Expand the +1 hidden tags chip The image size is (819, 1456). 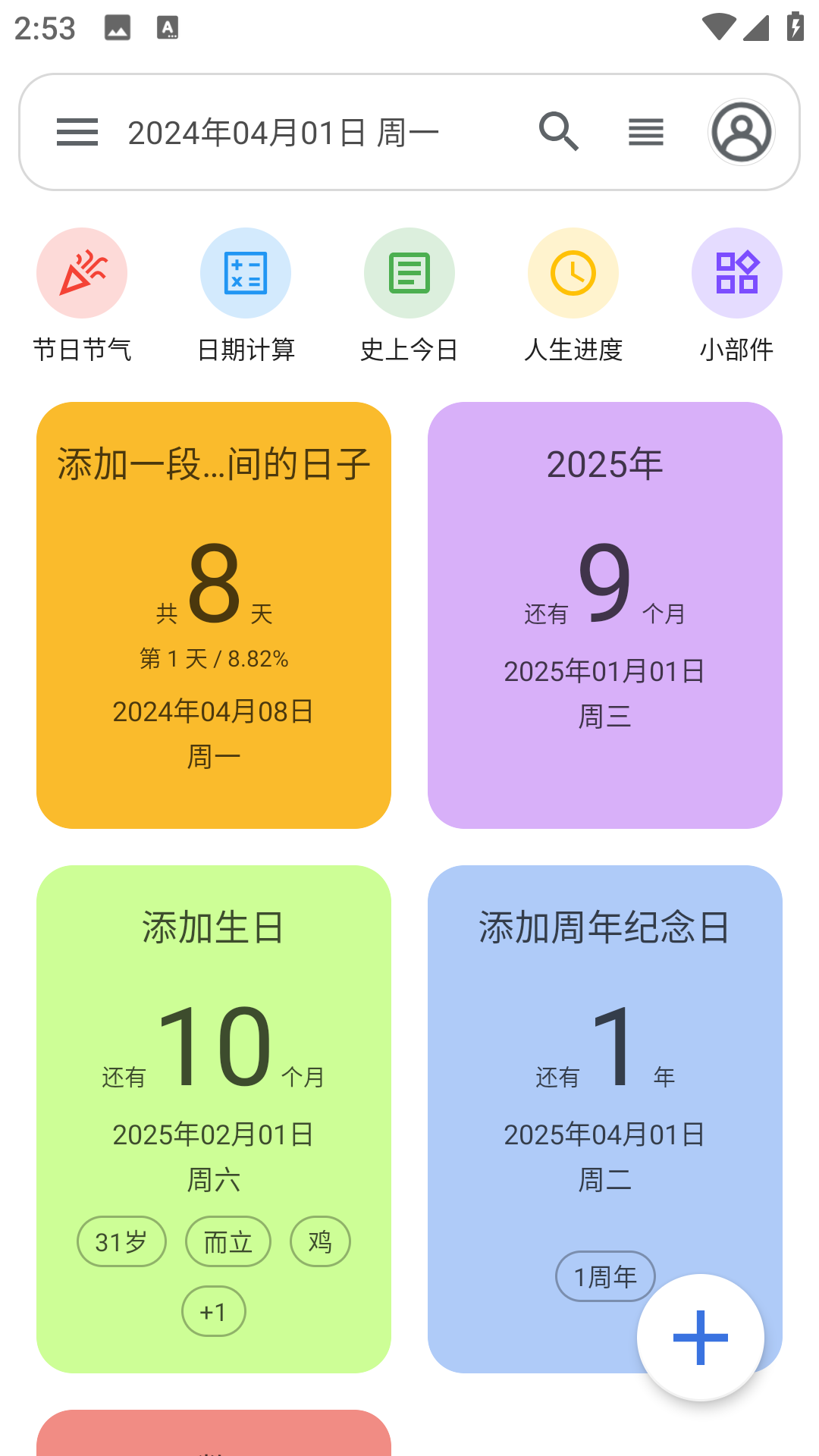(213, 1311)
